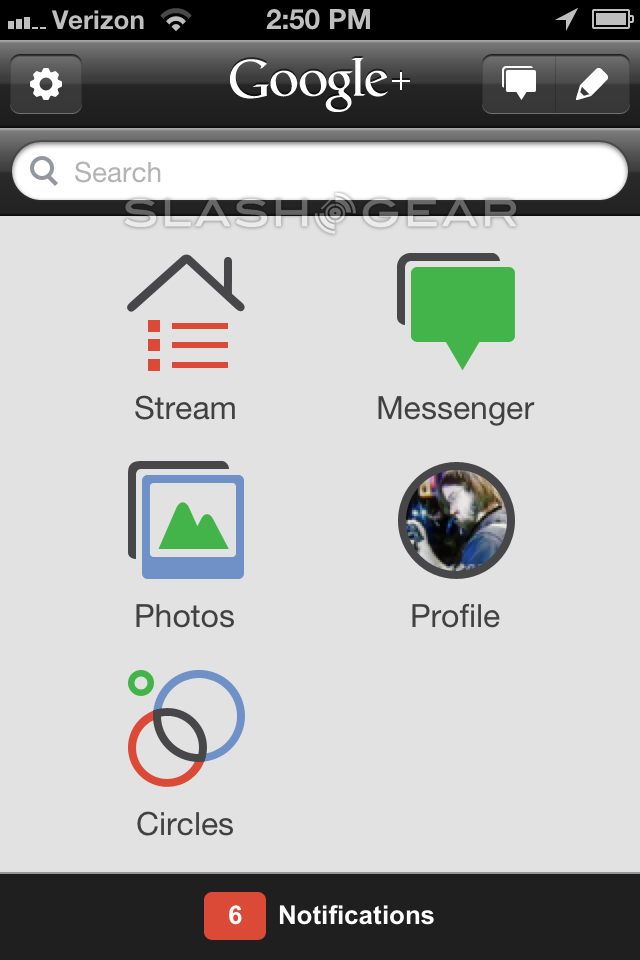
Task: Compose a new post with the pencil
Action: (592, 84)
